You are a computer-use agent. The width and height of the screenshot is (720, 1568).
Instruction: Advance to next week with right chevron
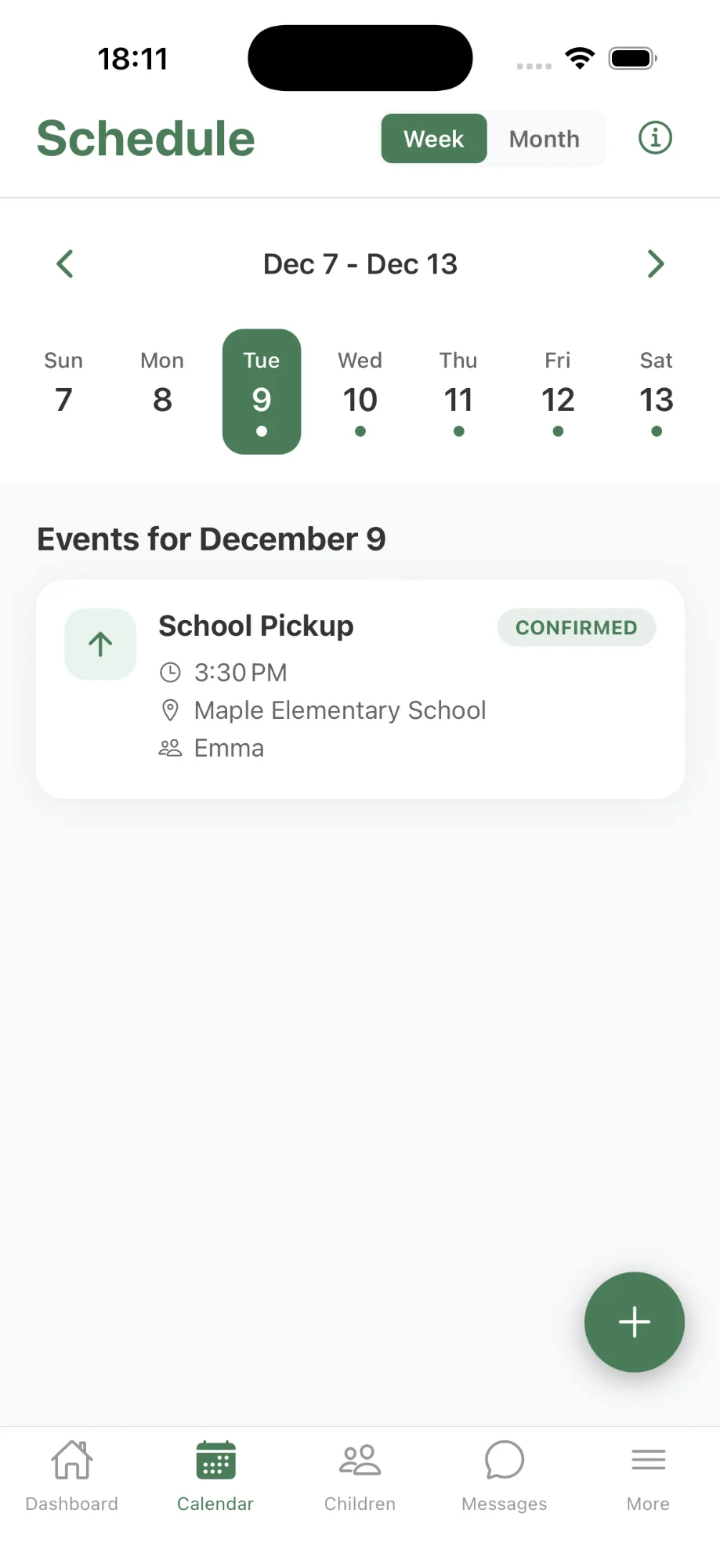point(656,263)
